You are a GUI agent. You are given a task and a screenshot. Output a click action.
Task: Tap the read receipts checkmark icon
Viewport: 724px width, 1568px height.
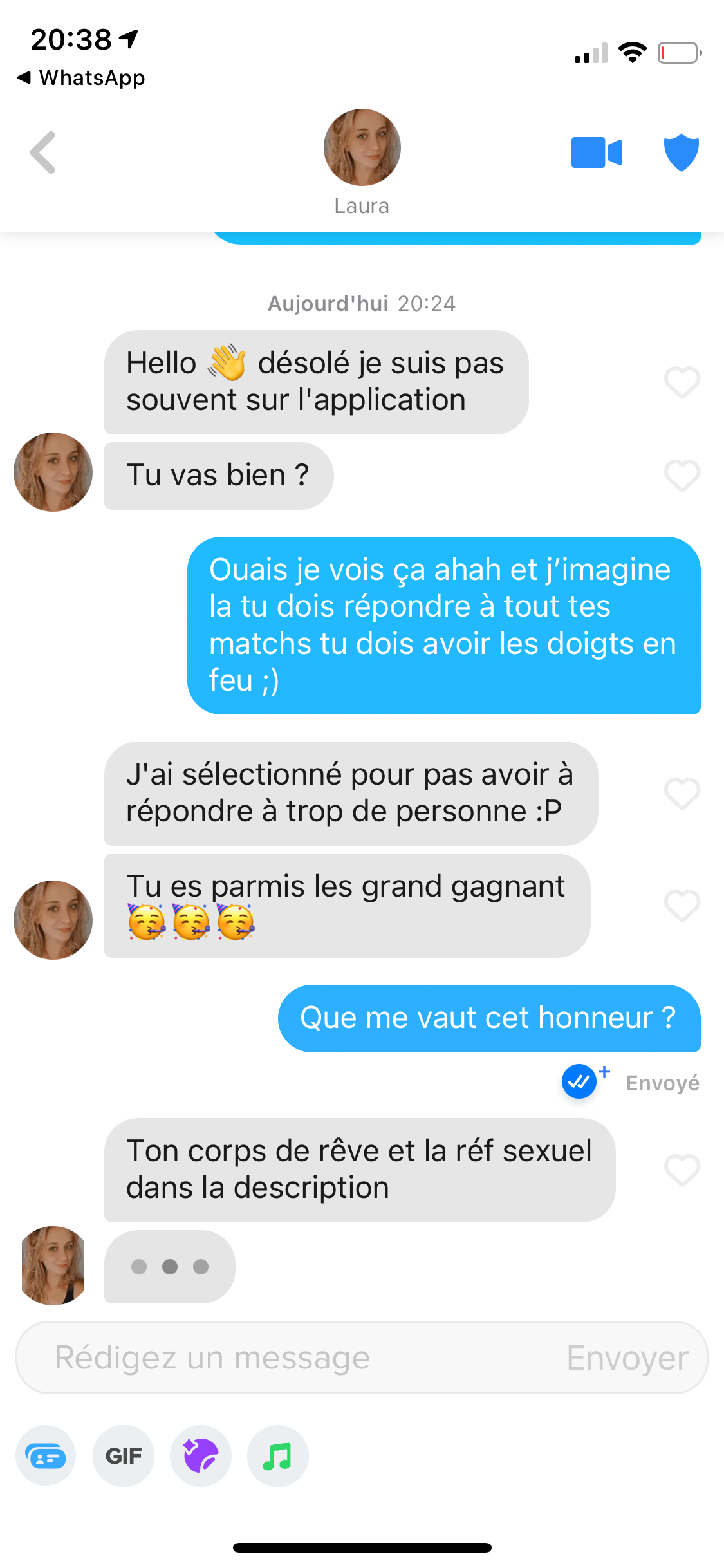click(x=579, y=1081)
